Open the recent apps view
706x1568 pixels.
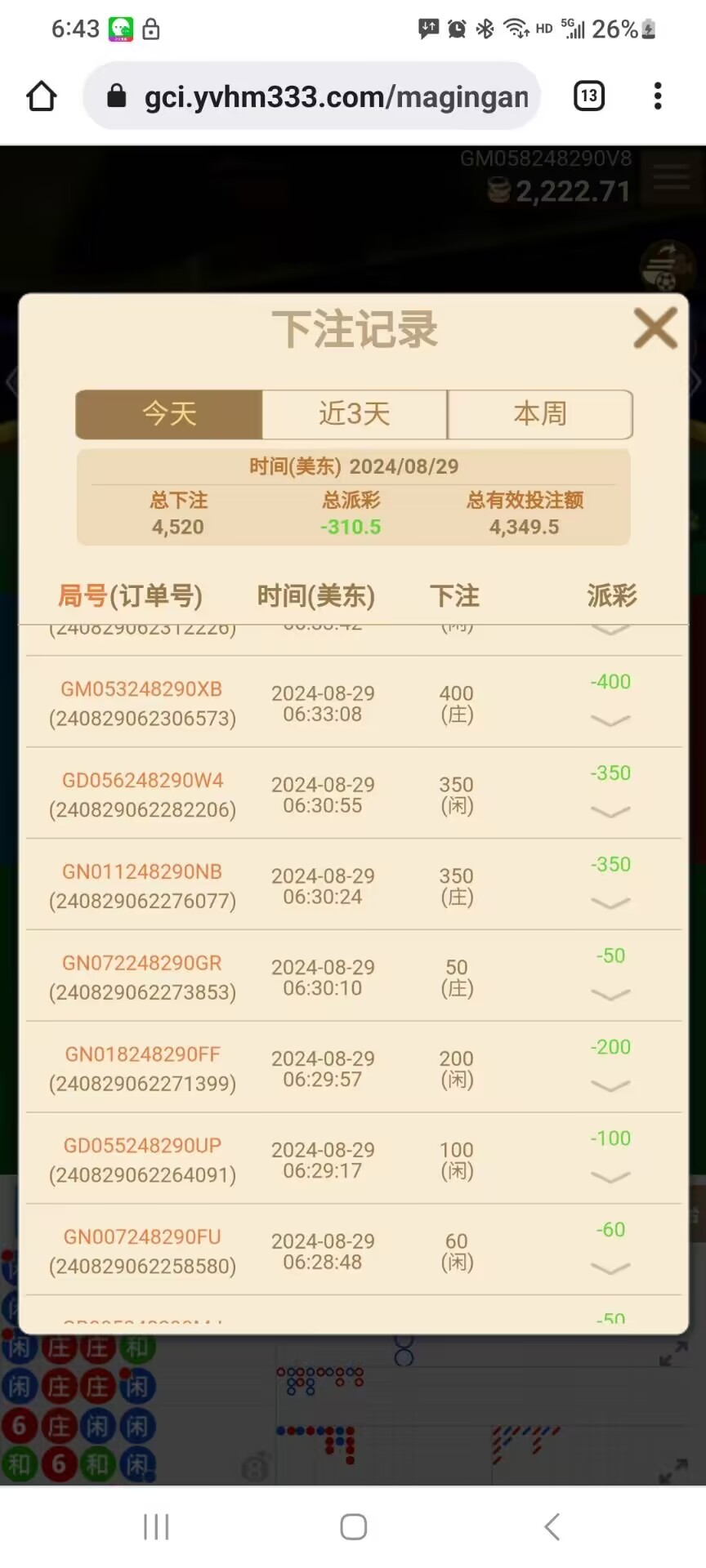coord(156,1526)
